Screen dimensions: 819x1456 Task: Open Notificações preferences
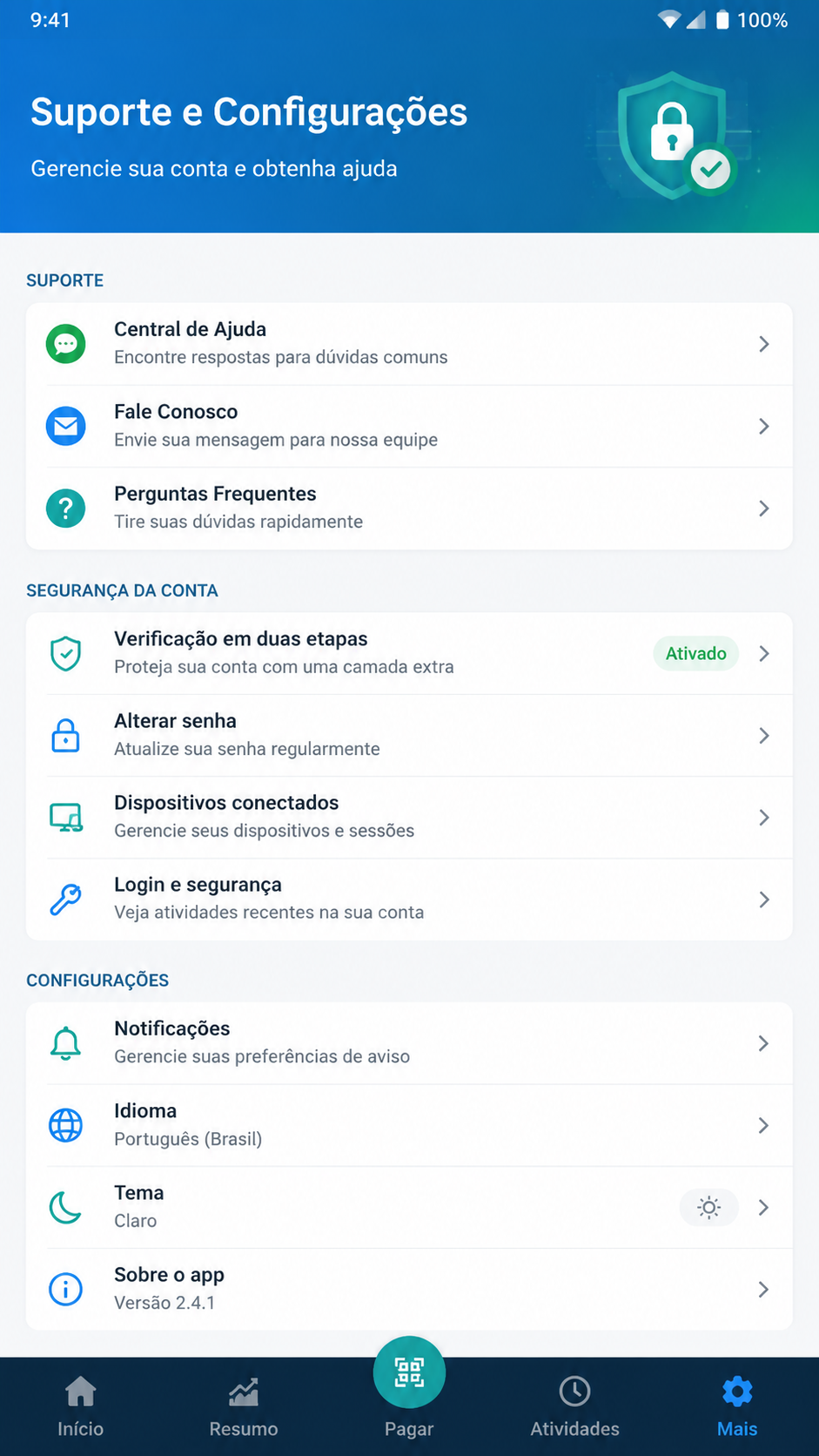pos(409,1043)
